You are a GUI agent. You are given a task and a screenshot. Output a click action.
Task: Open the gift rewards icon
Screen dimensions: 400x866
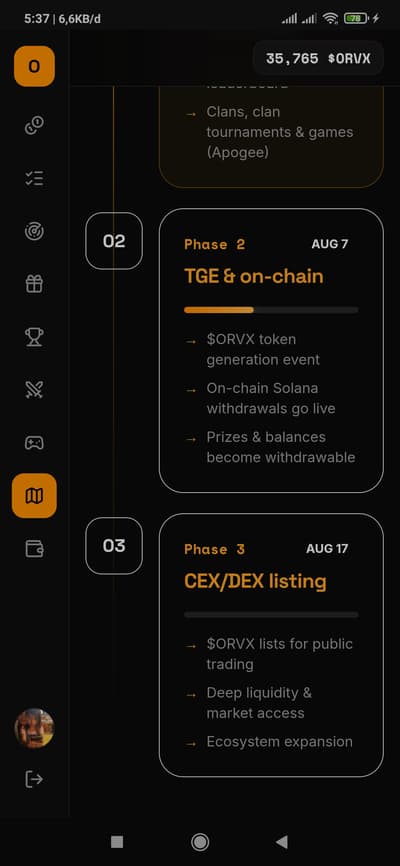[x=34, y=284]
